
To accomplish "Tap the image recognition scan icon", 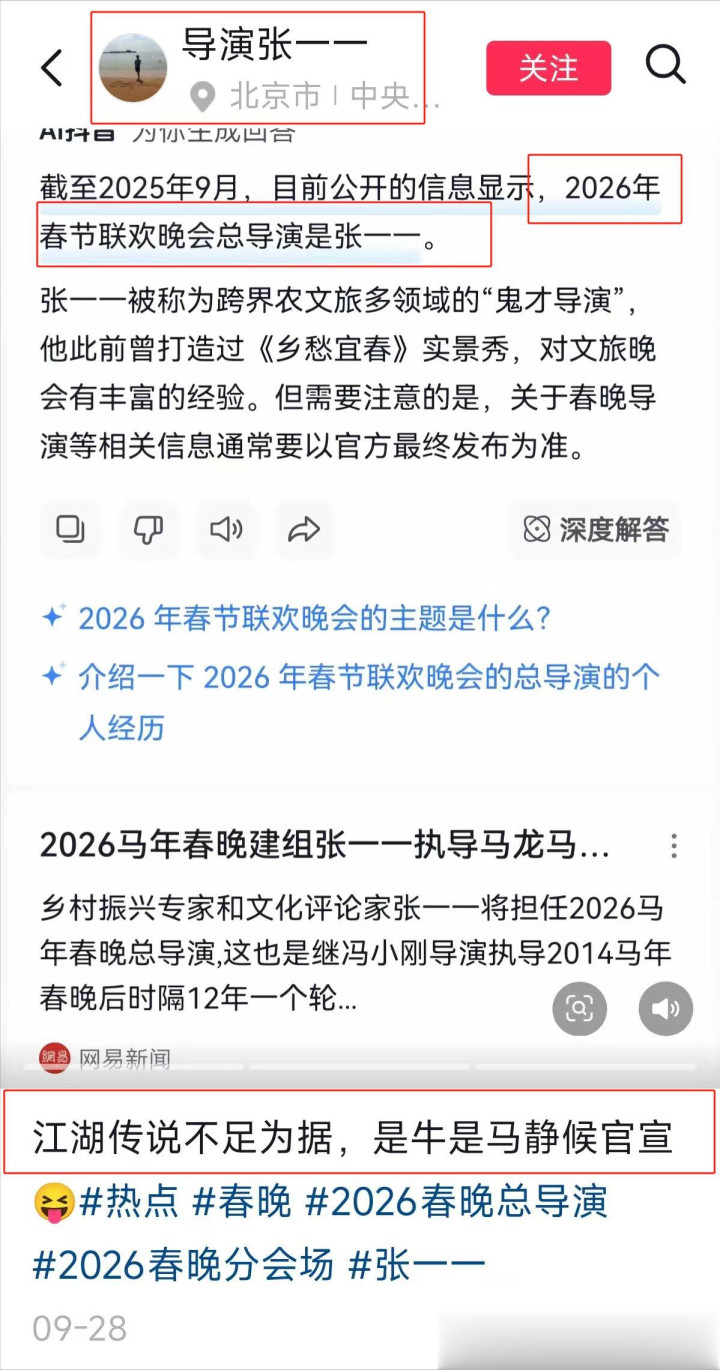I will point(580,1007).
